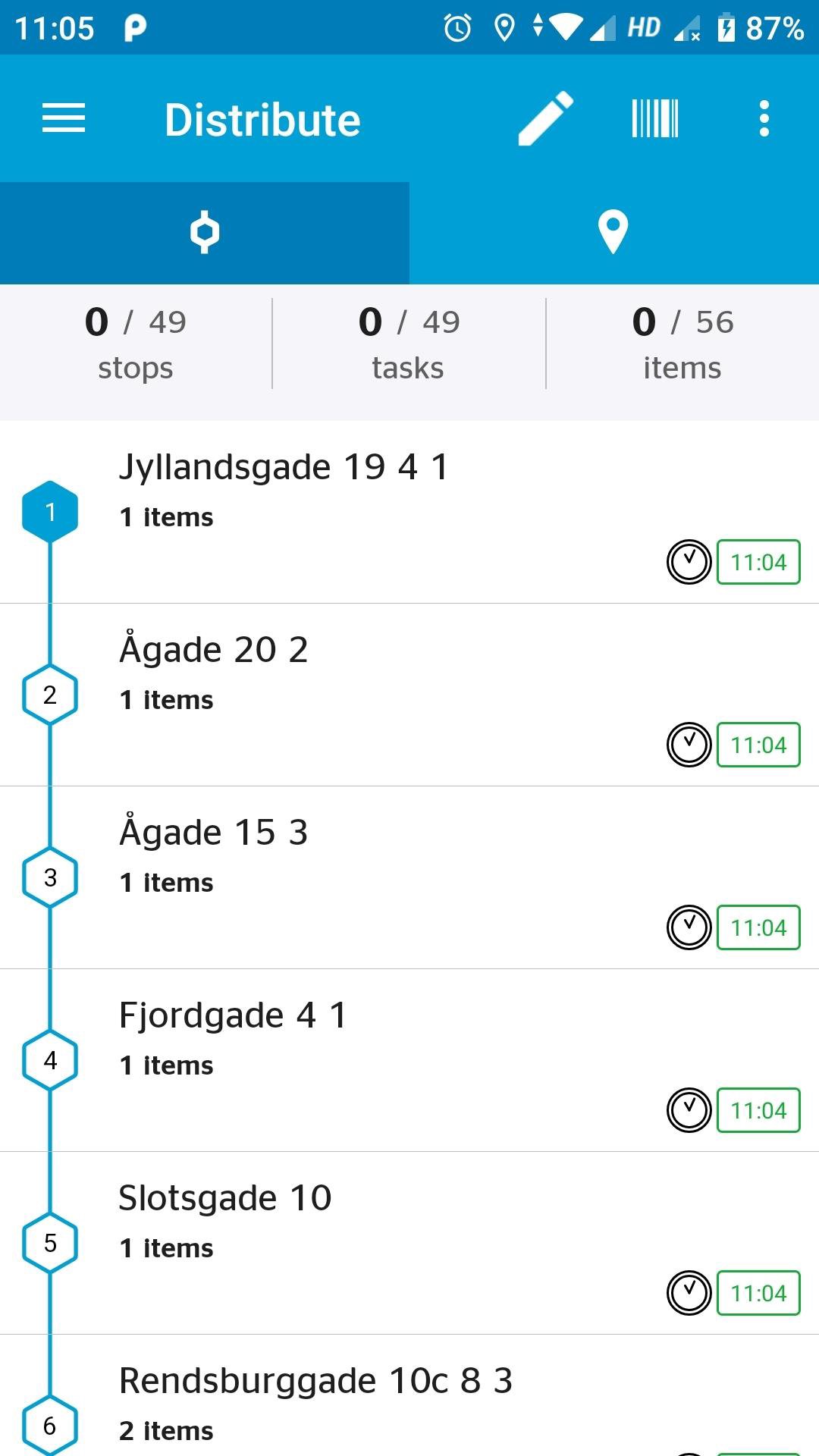This screenshot has height=1456, width=819.
Task: Open the three-dot overflow menu
Action: coord(764,119)
